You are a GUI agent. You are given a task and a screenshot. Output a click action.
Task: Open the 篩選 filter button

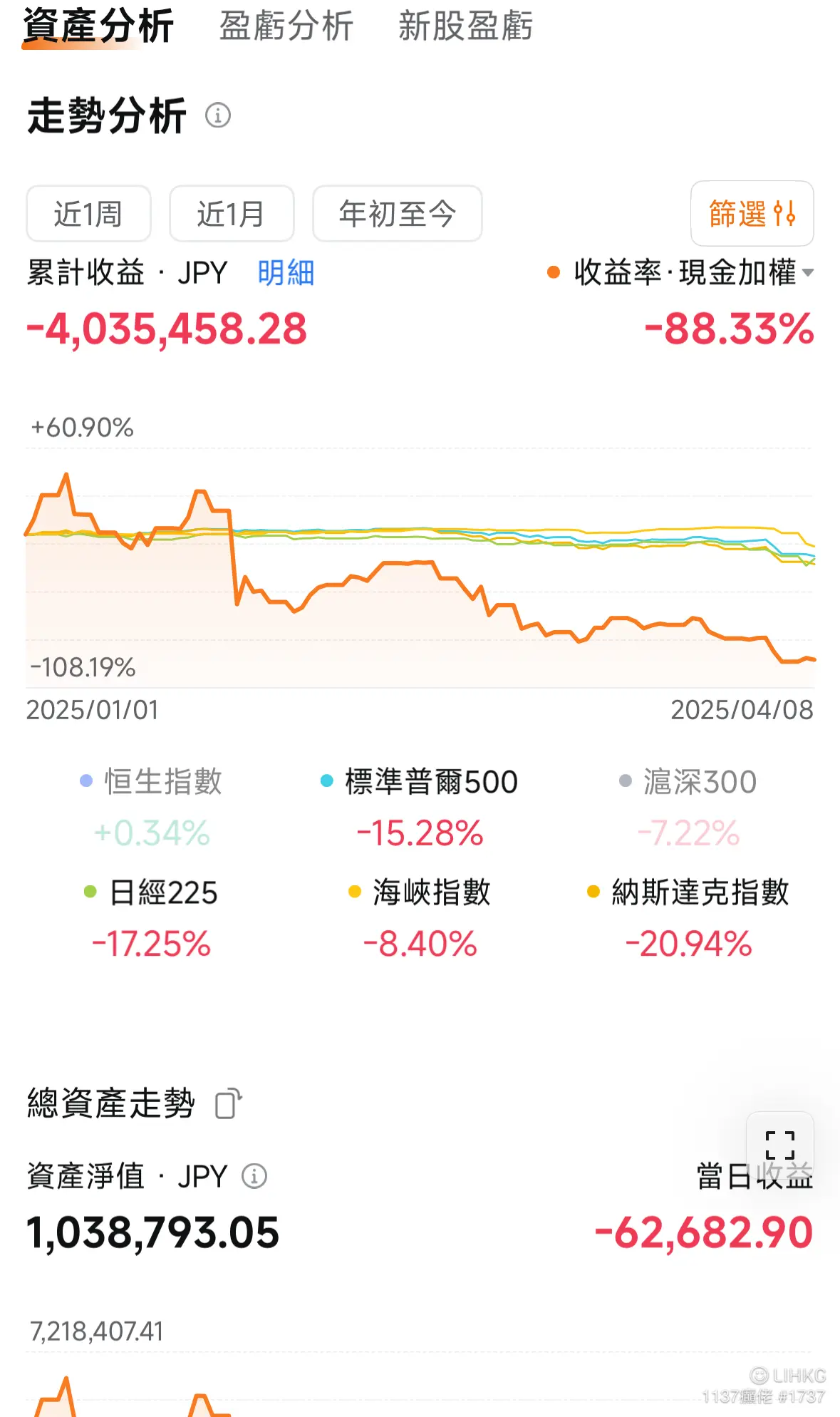pyautogui.click(x=752, y=213)
